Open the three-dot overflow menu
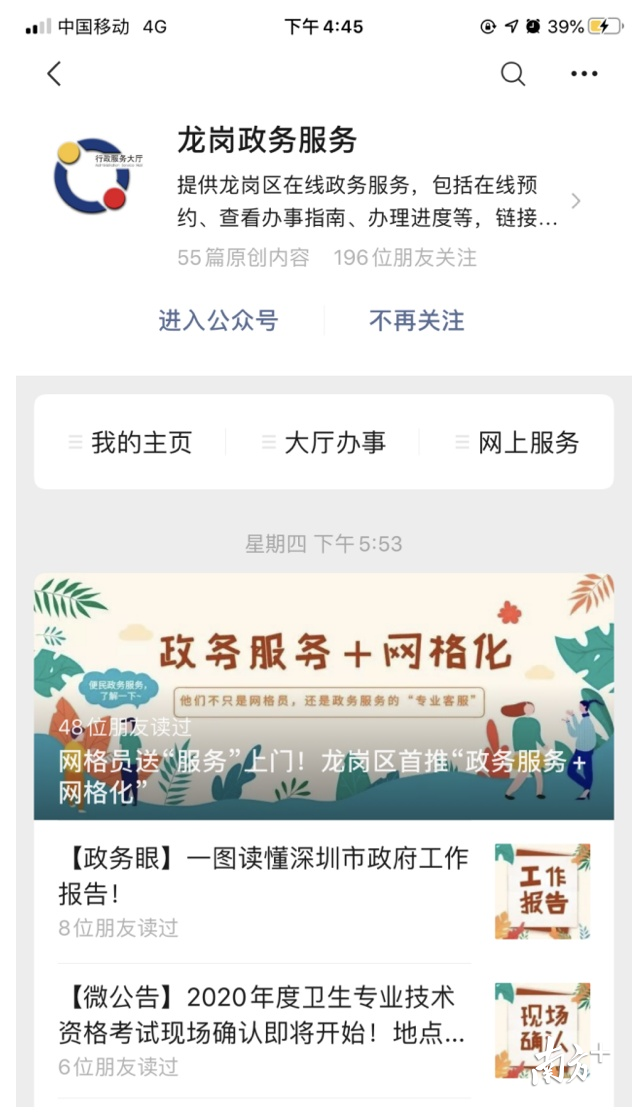 click(x=584, y=74)
